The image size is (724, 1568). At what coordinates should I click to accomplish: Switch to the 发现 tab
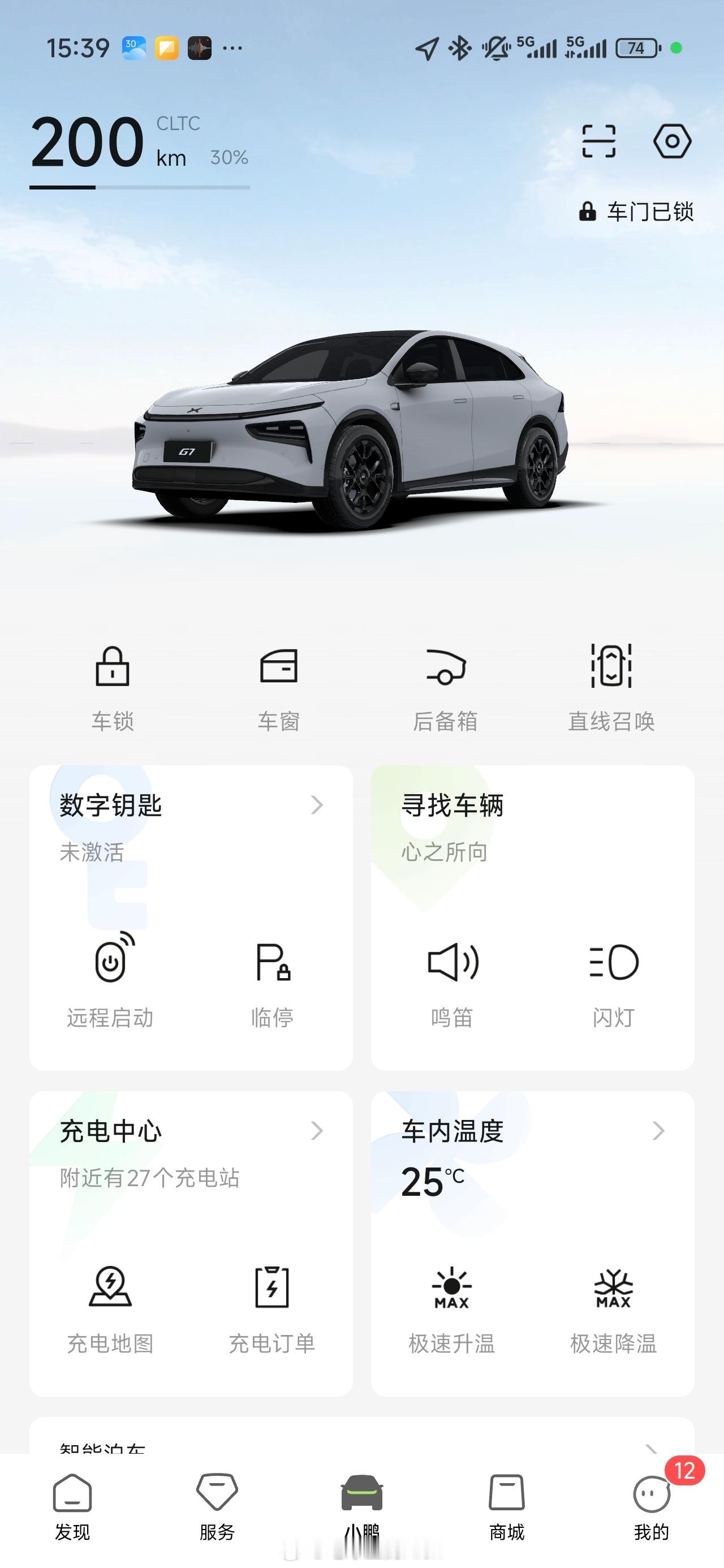[x=72, y=1507]
